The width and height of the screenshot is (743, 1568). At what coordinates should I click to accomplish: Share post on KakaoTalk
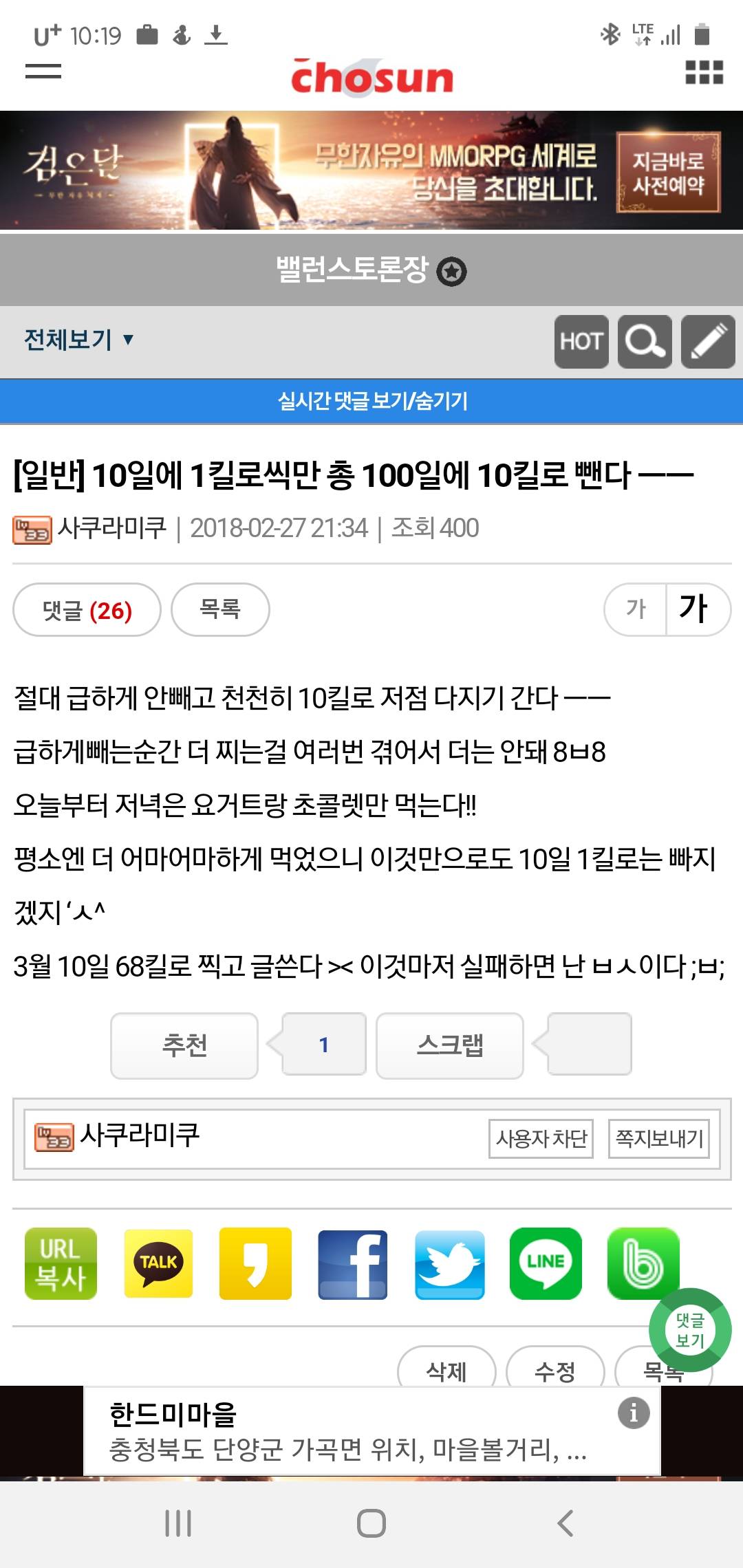pyautogui.click(x=158, y=1263)
